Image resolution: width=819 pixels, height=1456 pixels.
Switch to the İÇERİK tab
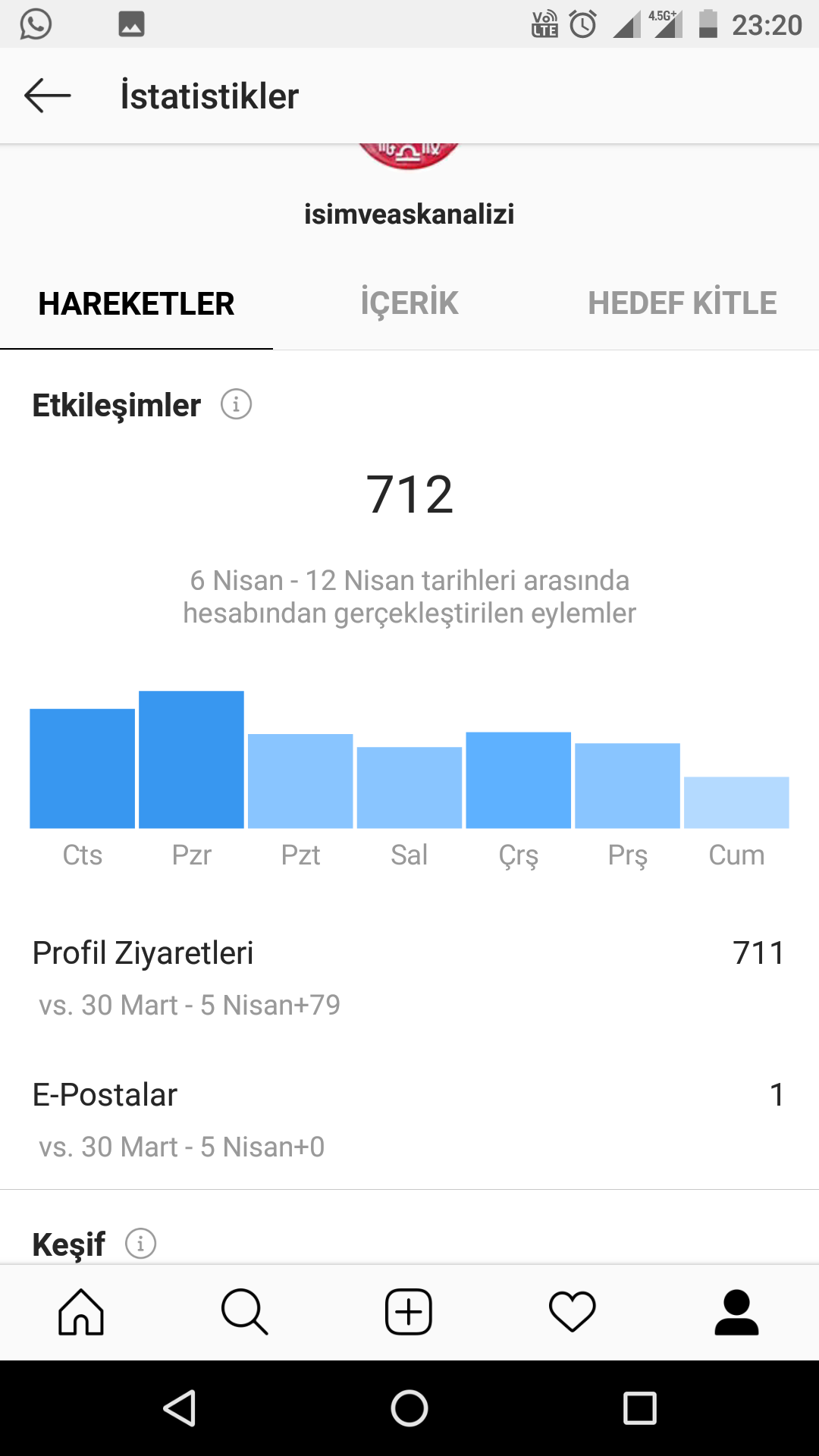[x=409, y=303]
